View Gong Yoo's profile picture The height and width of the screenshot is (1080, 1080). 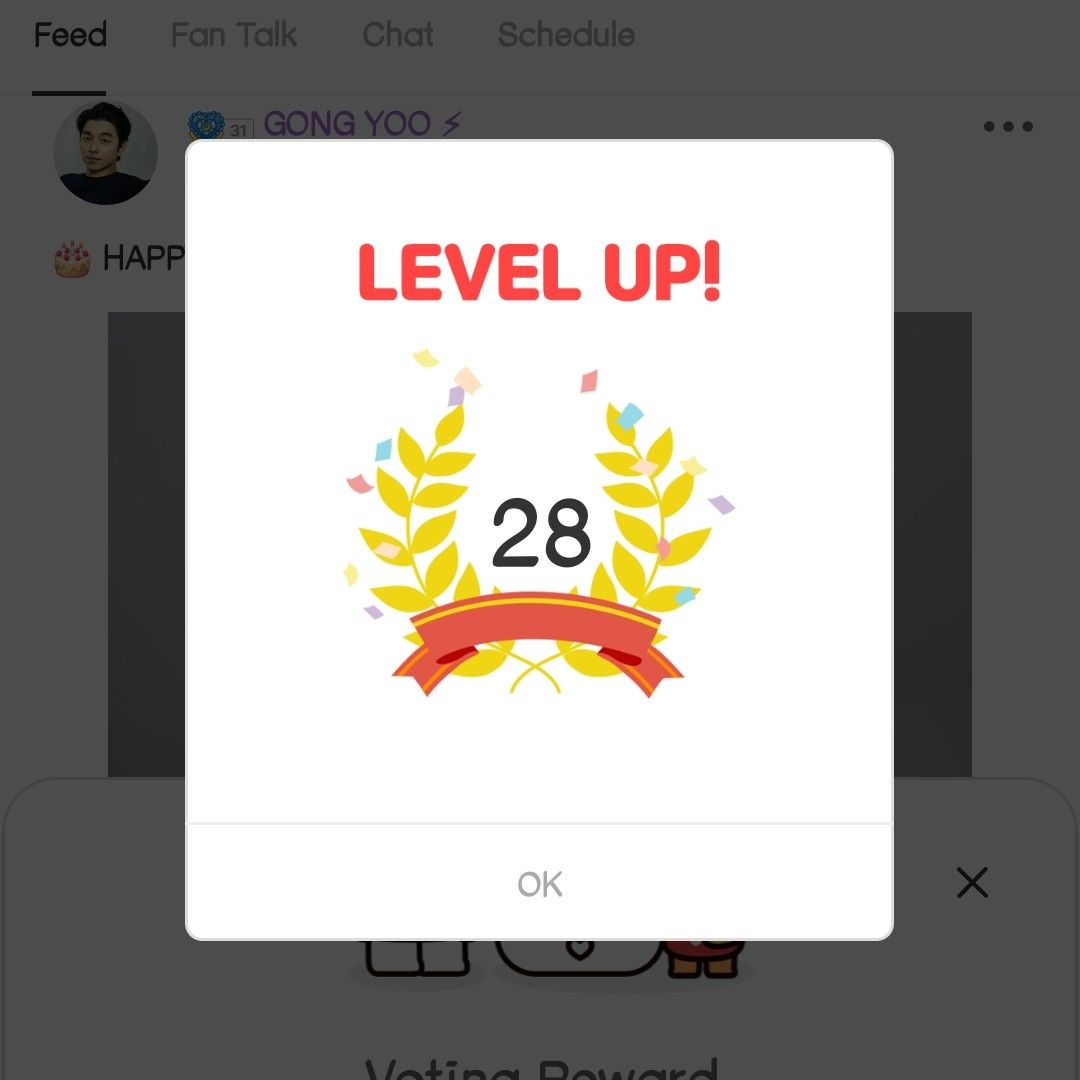105,153
